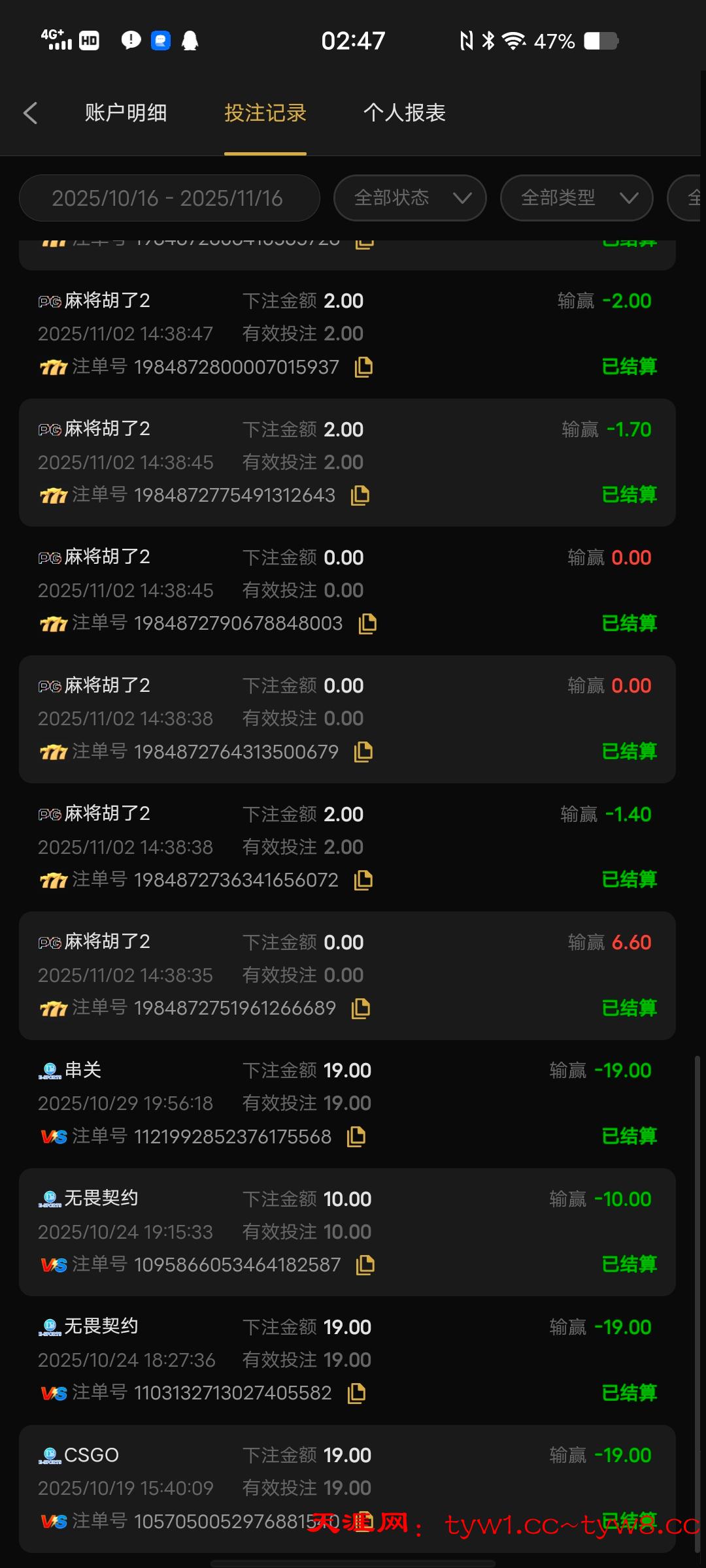Copy order number 1984872751961266689
The height and width of the screenshot is (1568, 706).
coord(361,1008)
